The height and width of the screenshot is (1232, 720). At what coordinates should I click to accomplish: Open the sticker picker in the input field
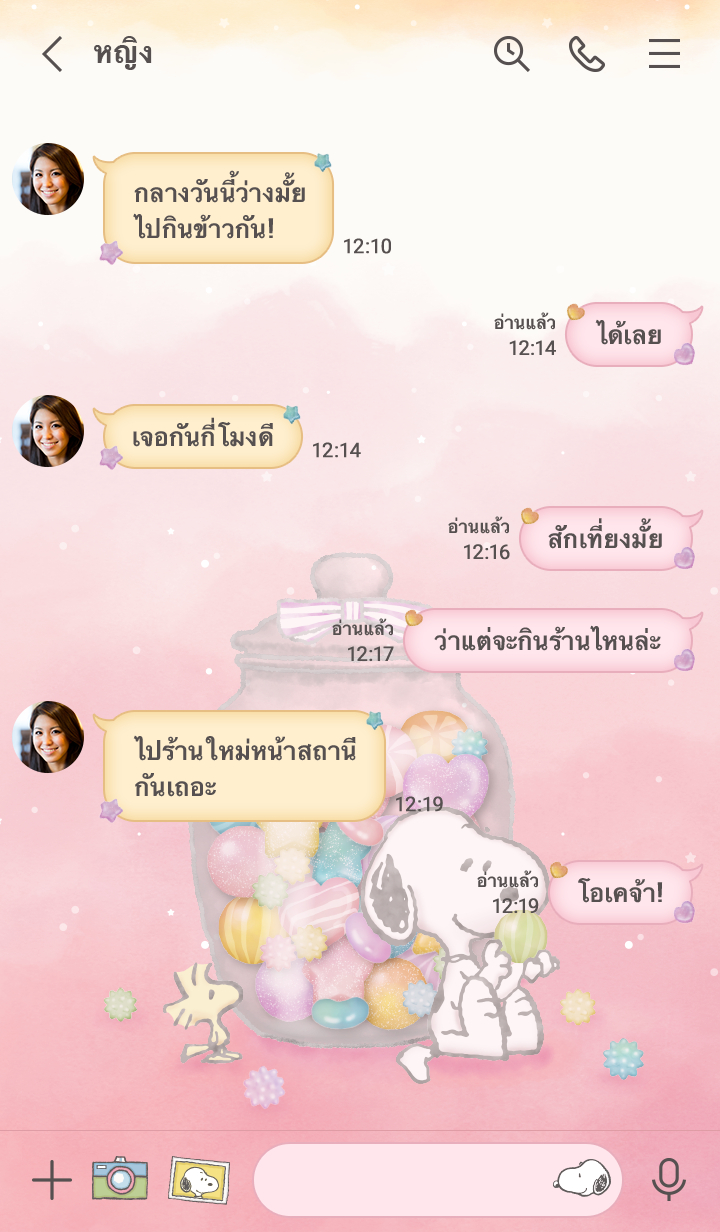582,1180
